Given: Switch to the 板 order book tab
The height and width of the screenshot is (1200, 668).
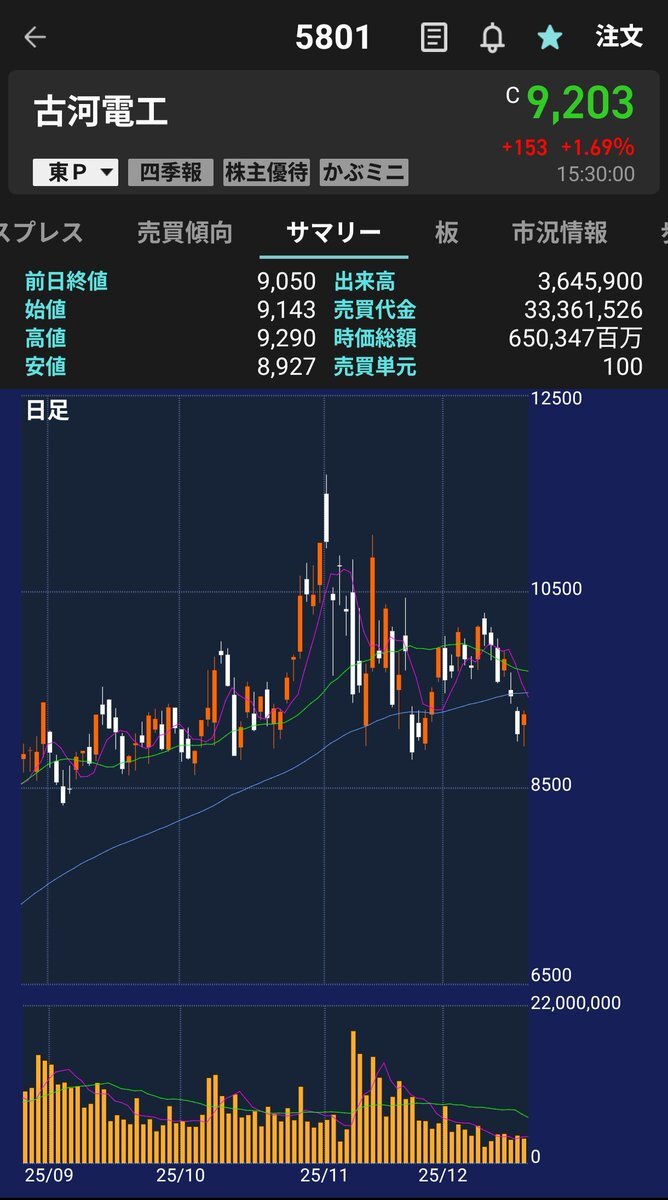Looking at the screenshot, I should [x=447, y=233].
